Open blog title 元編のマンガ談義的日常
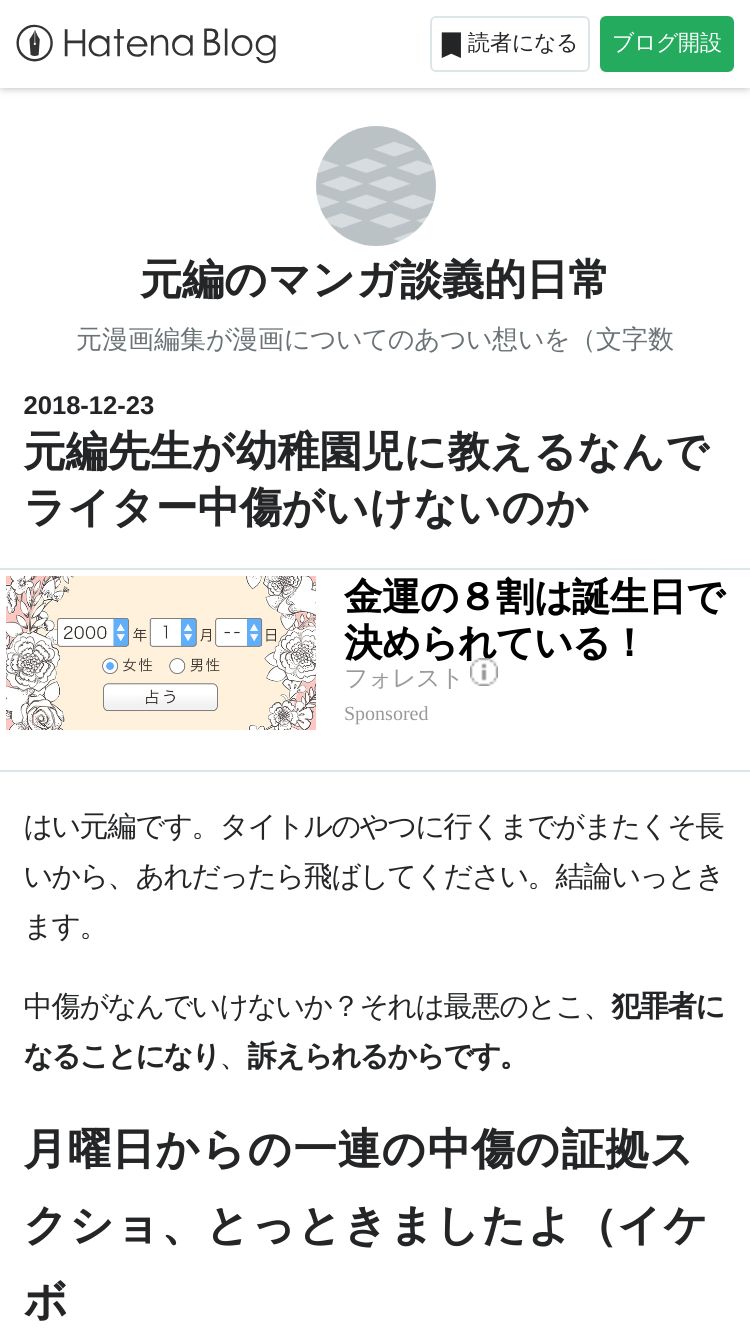 (374, 280)
